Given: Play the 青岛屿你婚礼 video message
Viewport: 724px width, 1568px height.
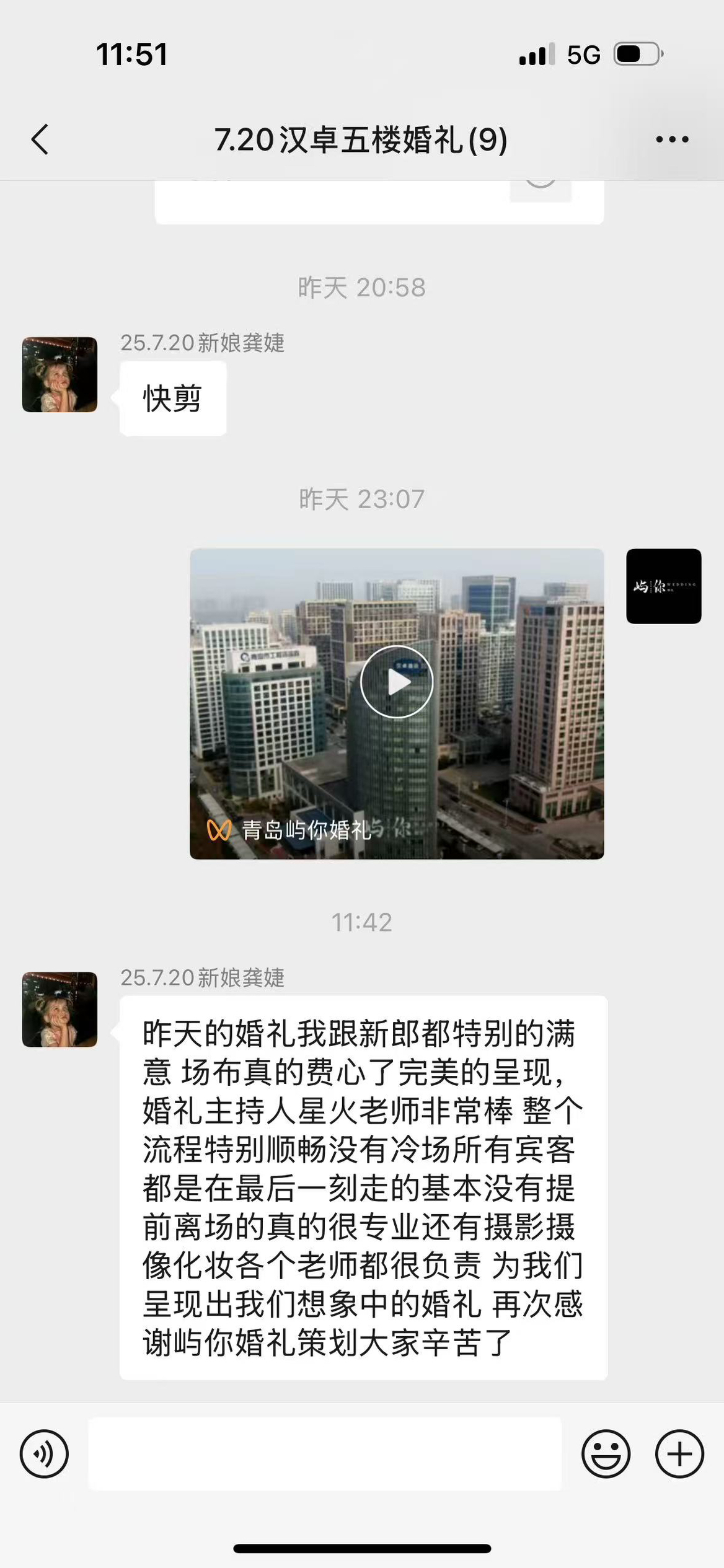Looking at the screenshot, I should click(x=397, y=703).
